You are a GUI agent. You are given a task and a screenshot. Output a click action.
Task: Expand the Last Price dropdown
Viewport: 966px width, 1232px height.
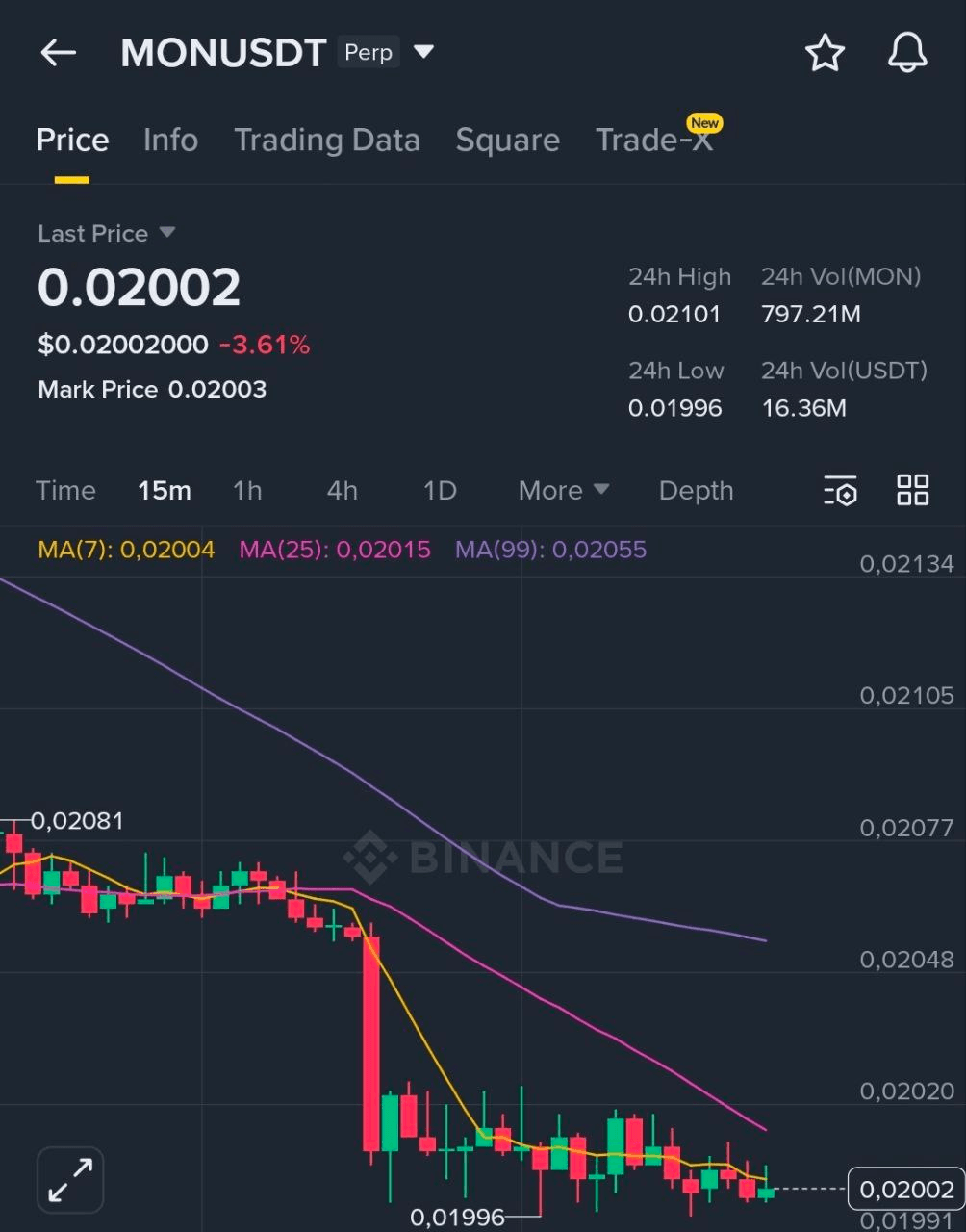167,233
